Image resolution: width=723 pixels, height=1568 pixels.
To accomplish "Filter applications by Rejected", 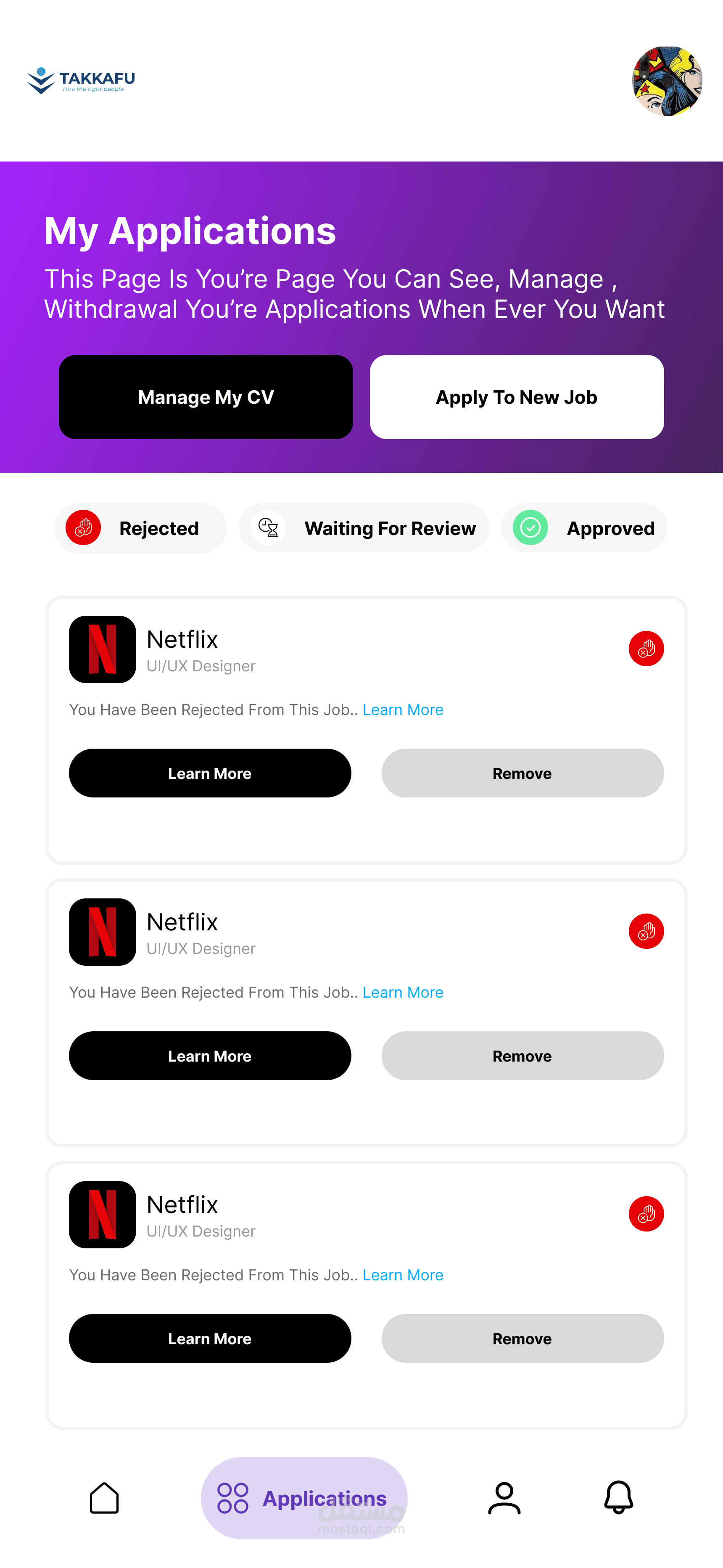I will click(140, 528).
